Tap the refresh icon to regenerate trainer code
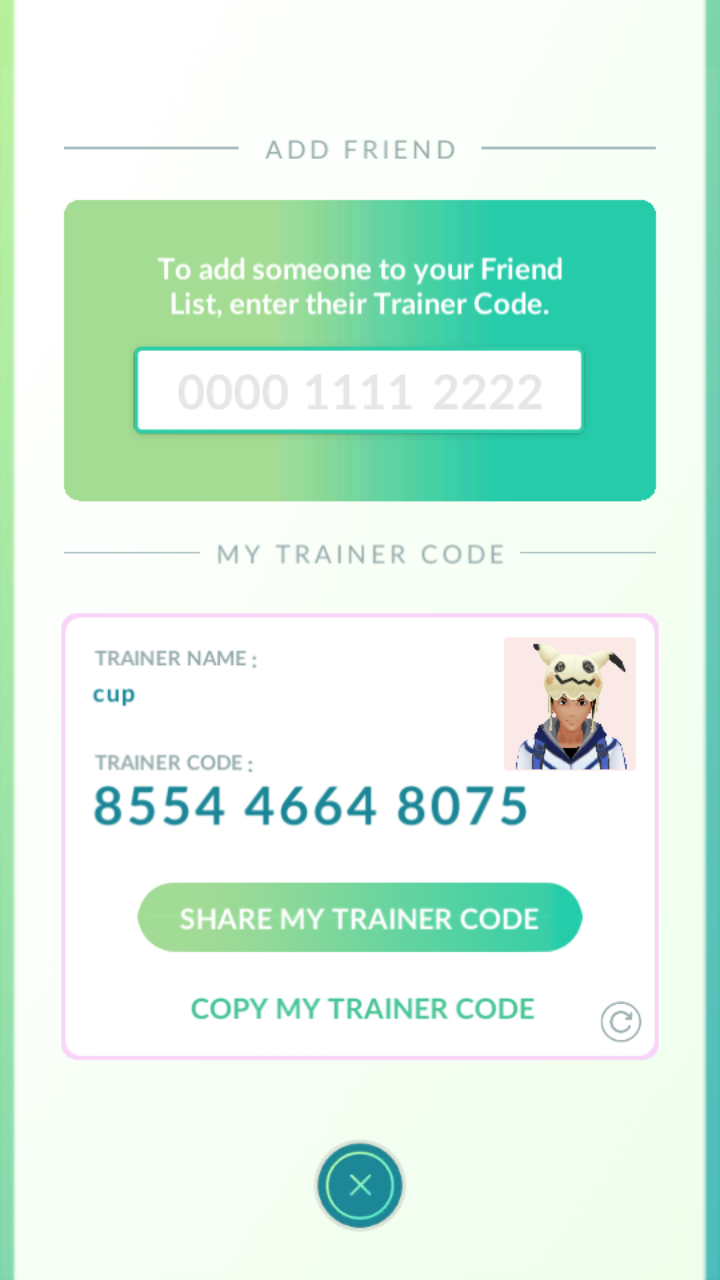720x1280 pixels. click(620, 1021)
